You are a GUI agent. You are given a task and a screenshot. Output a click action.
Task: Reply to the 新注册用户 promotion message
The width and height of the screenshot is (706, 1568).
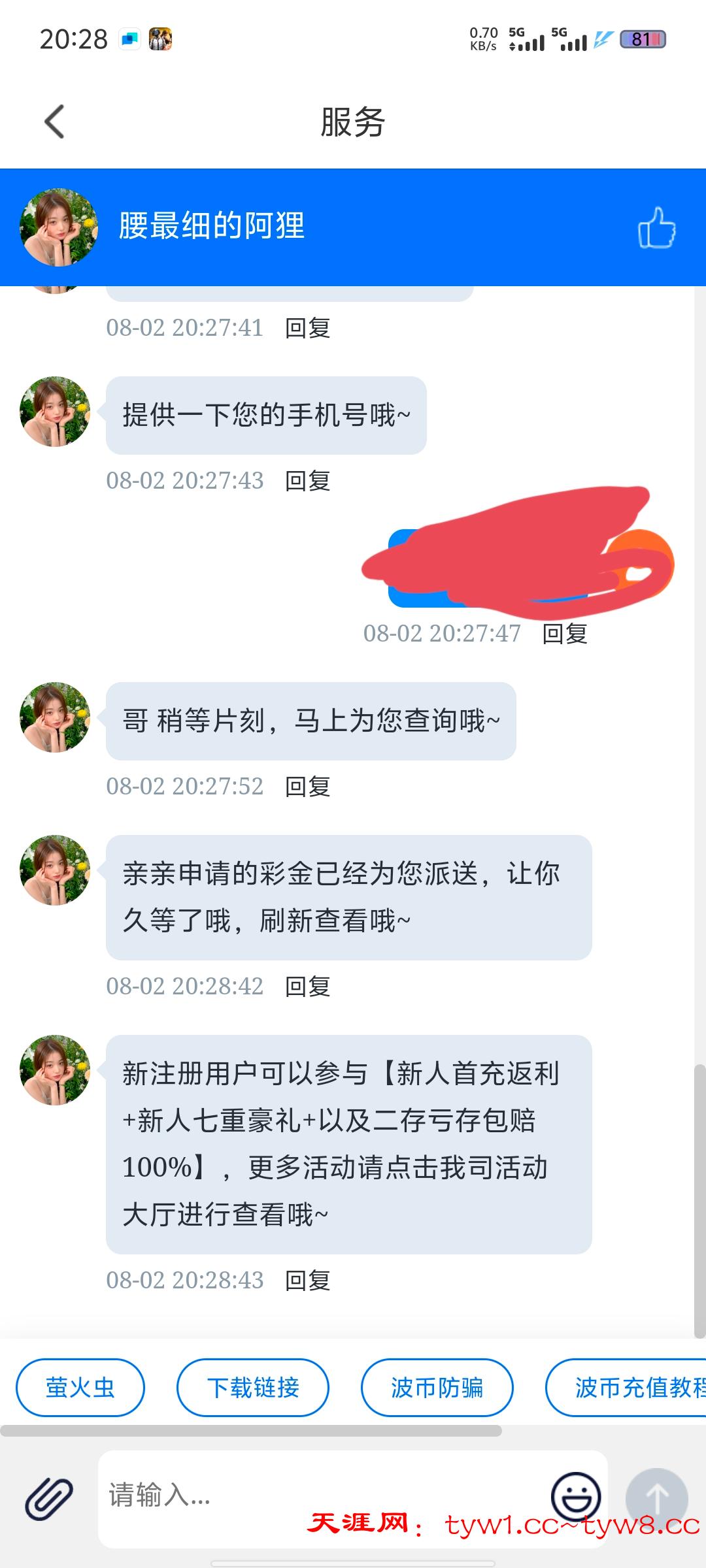coord(307,1281)
